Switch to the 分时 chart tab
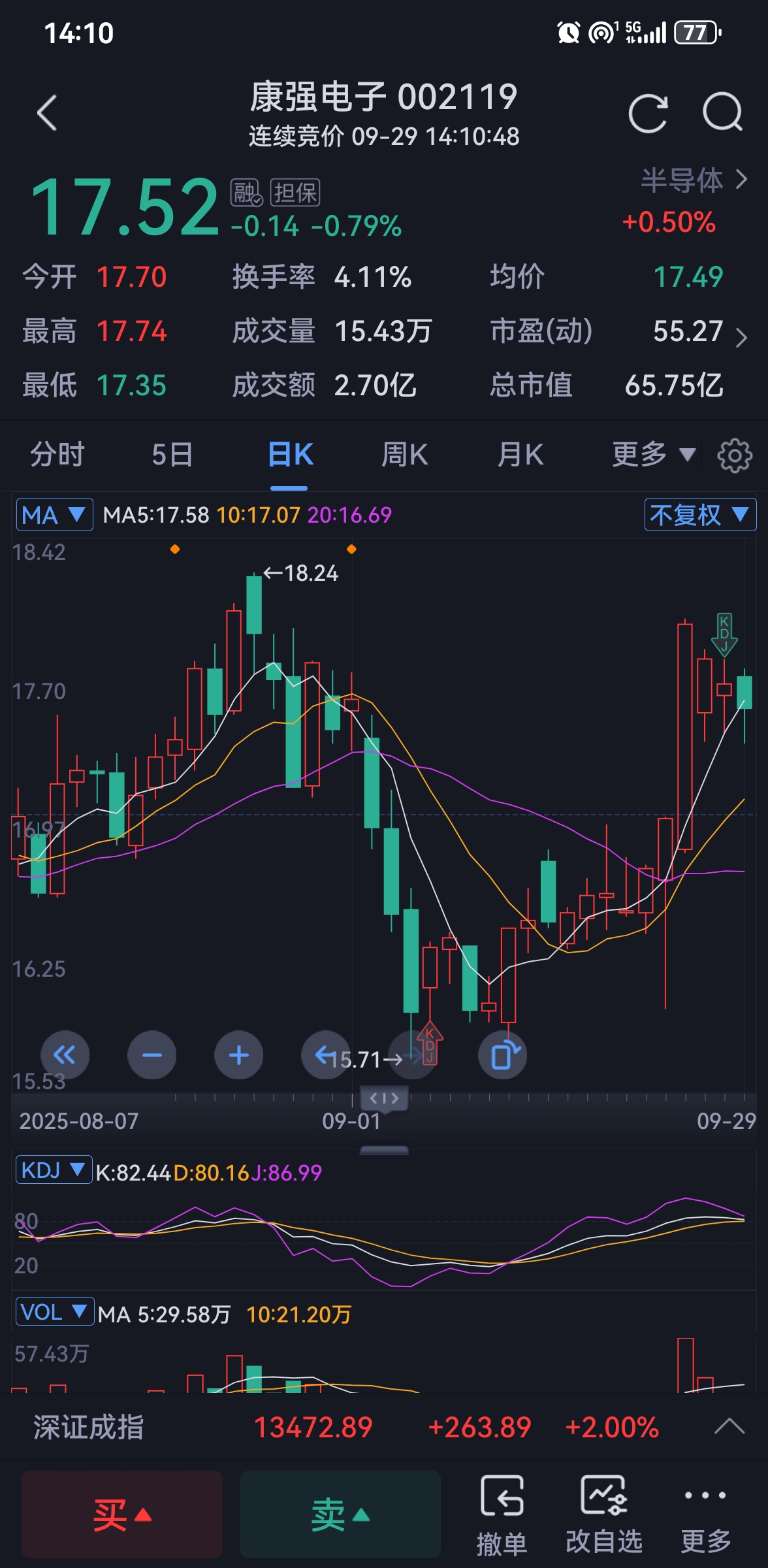 57,455
